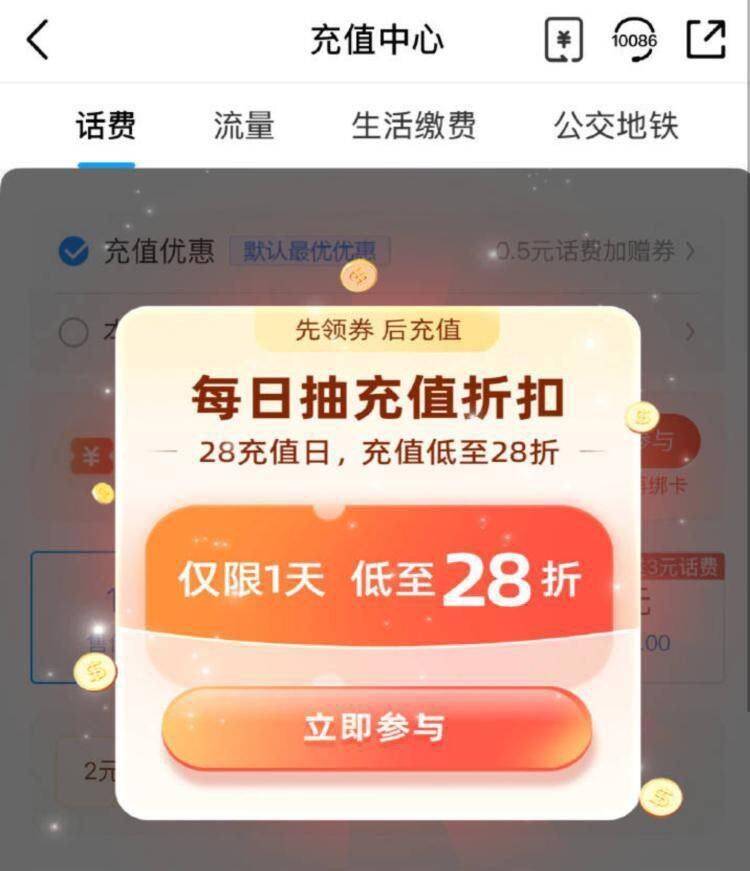
Task: Contact 10086 customer service
Action: 634,41
